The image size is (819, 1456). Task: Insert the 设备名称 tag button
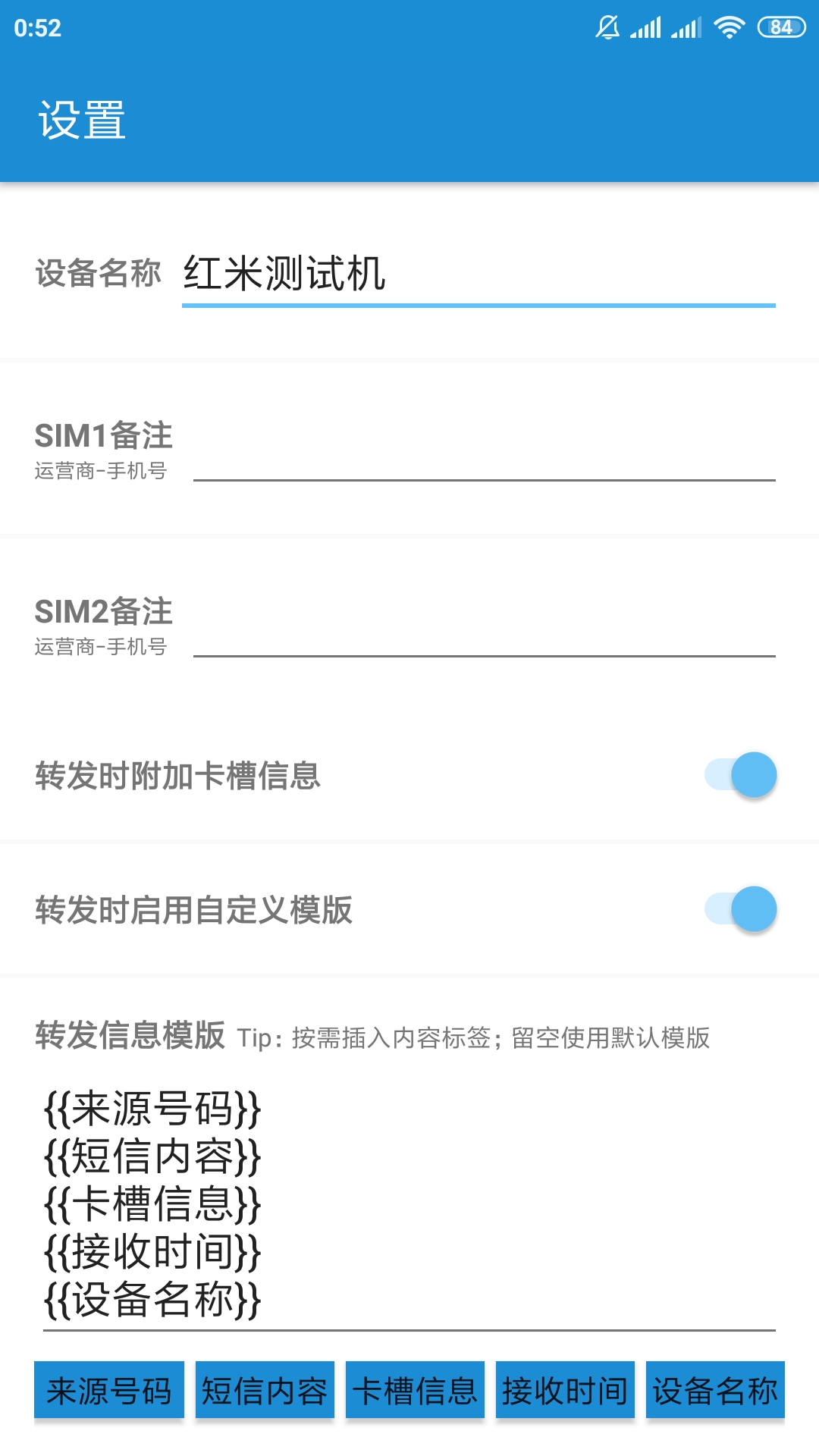715,1390
